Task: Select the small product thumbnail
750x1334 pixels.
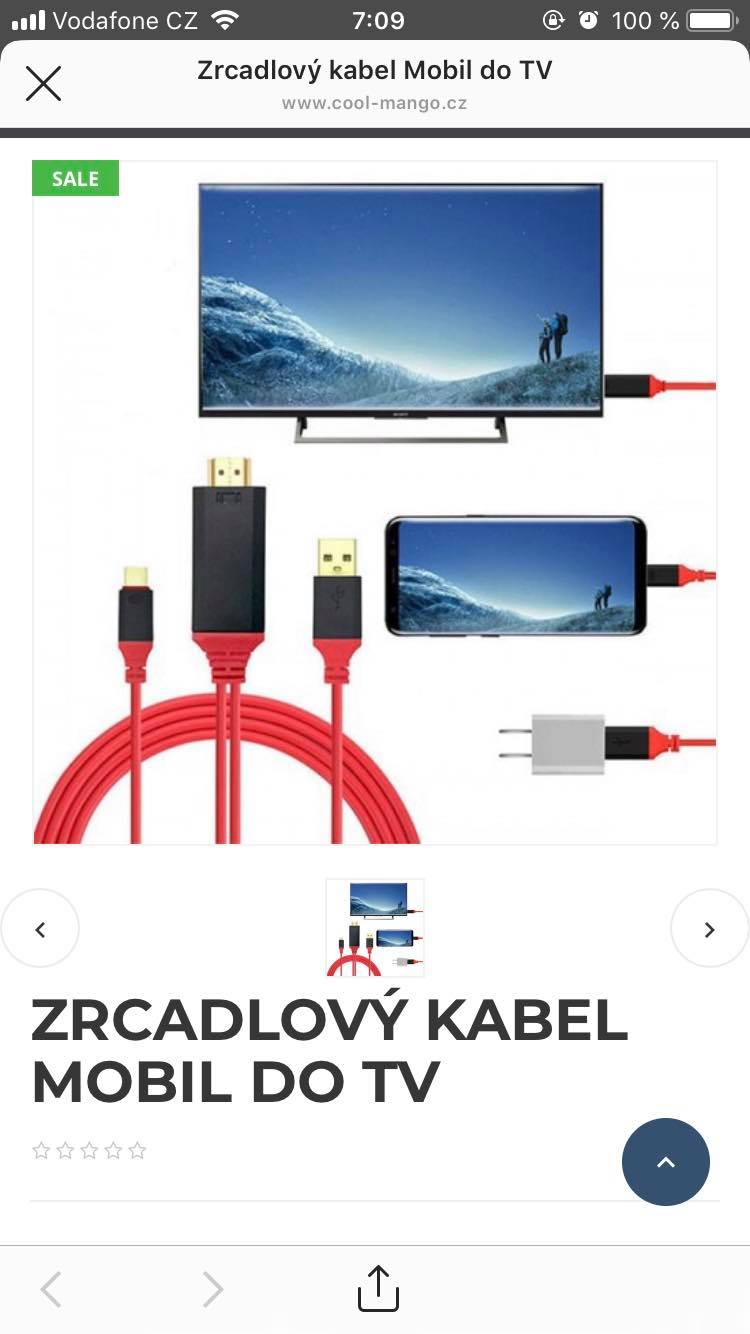Action: coord(375,927)
